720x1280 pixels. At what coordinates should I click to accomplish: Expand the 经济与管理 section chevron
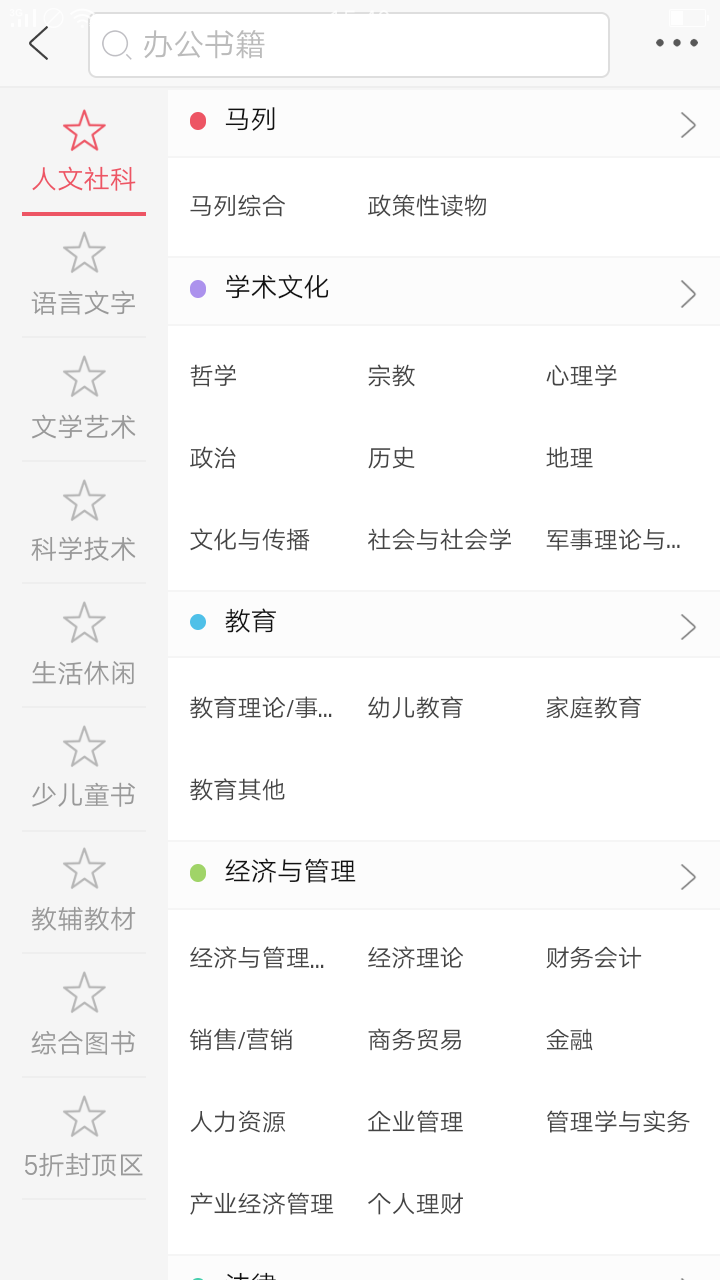coord(687,876)
